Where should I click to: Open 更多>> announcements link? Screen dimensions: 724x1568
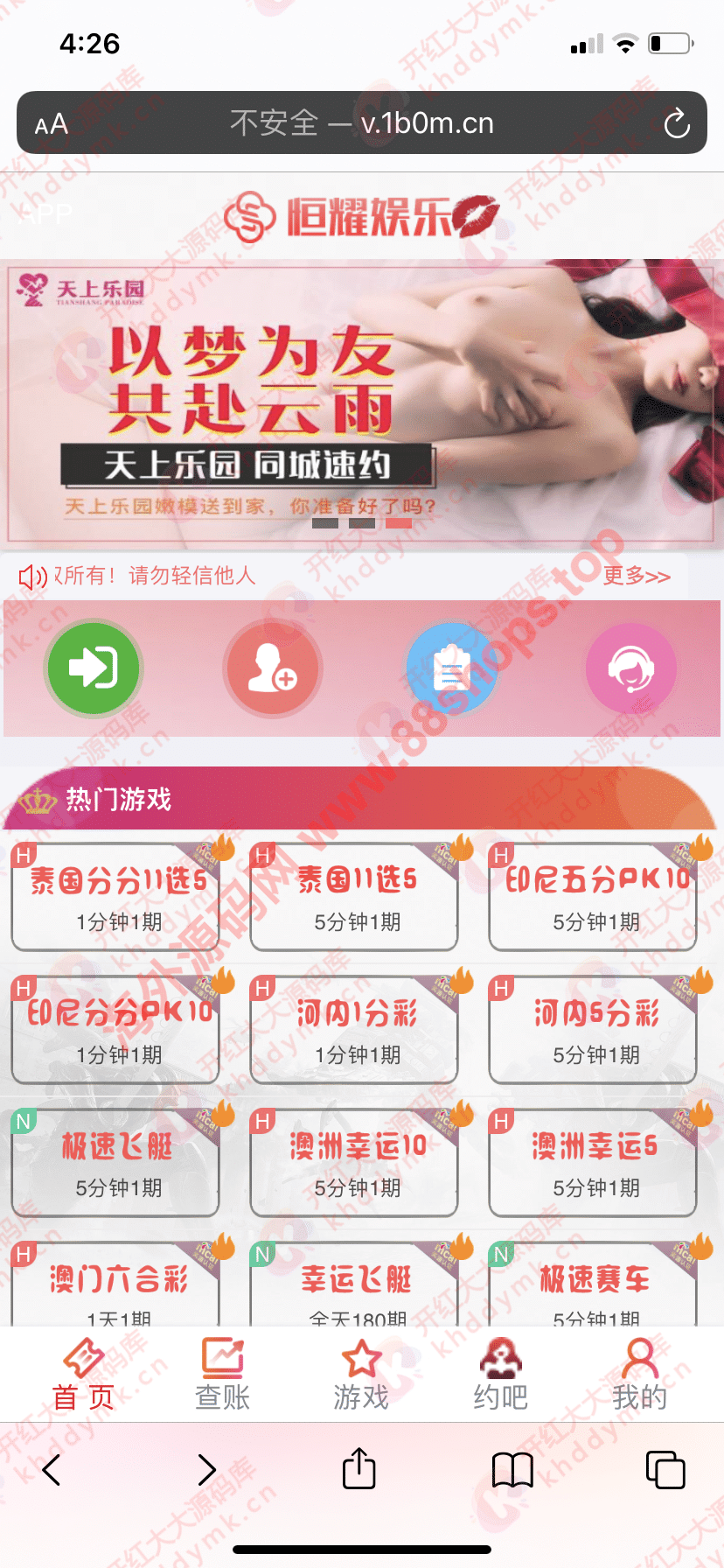[637, 576]
